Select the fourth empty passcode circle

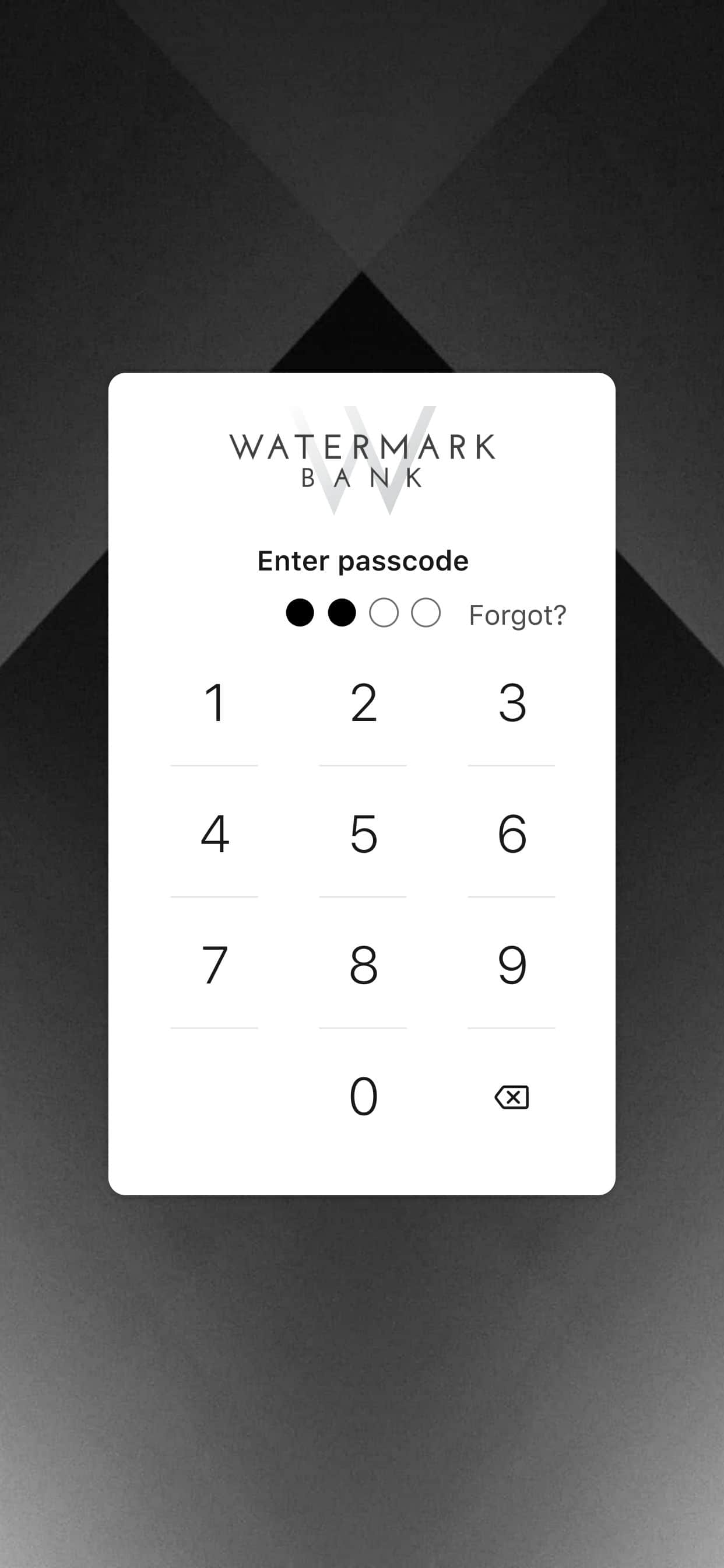427,612
